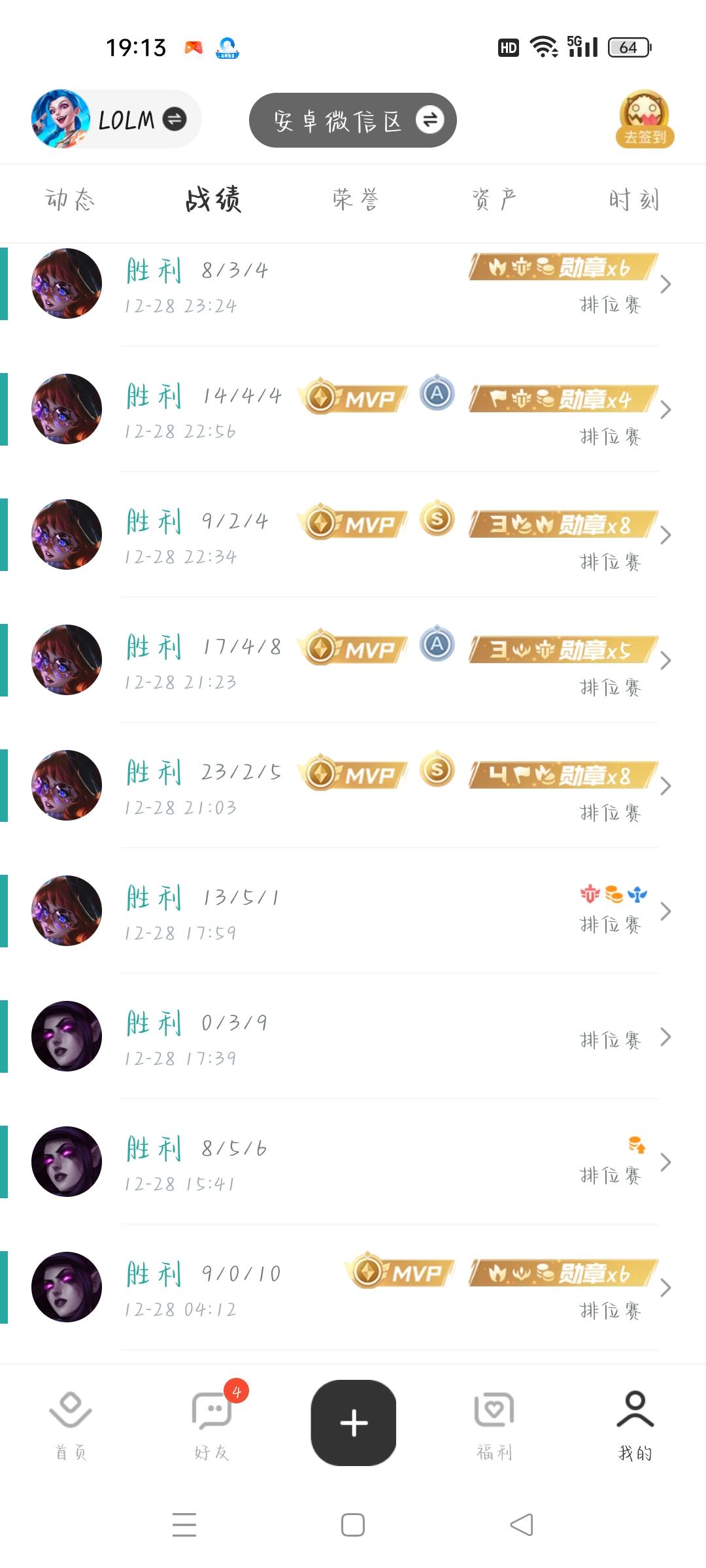Screen dimensions: 706x1568
Task: Switch to the 荣誉 tab
Action: [x=355, y=199]
